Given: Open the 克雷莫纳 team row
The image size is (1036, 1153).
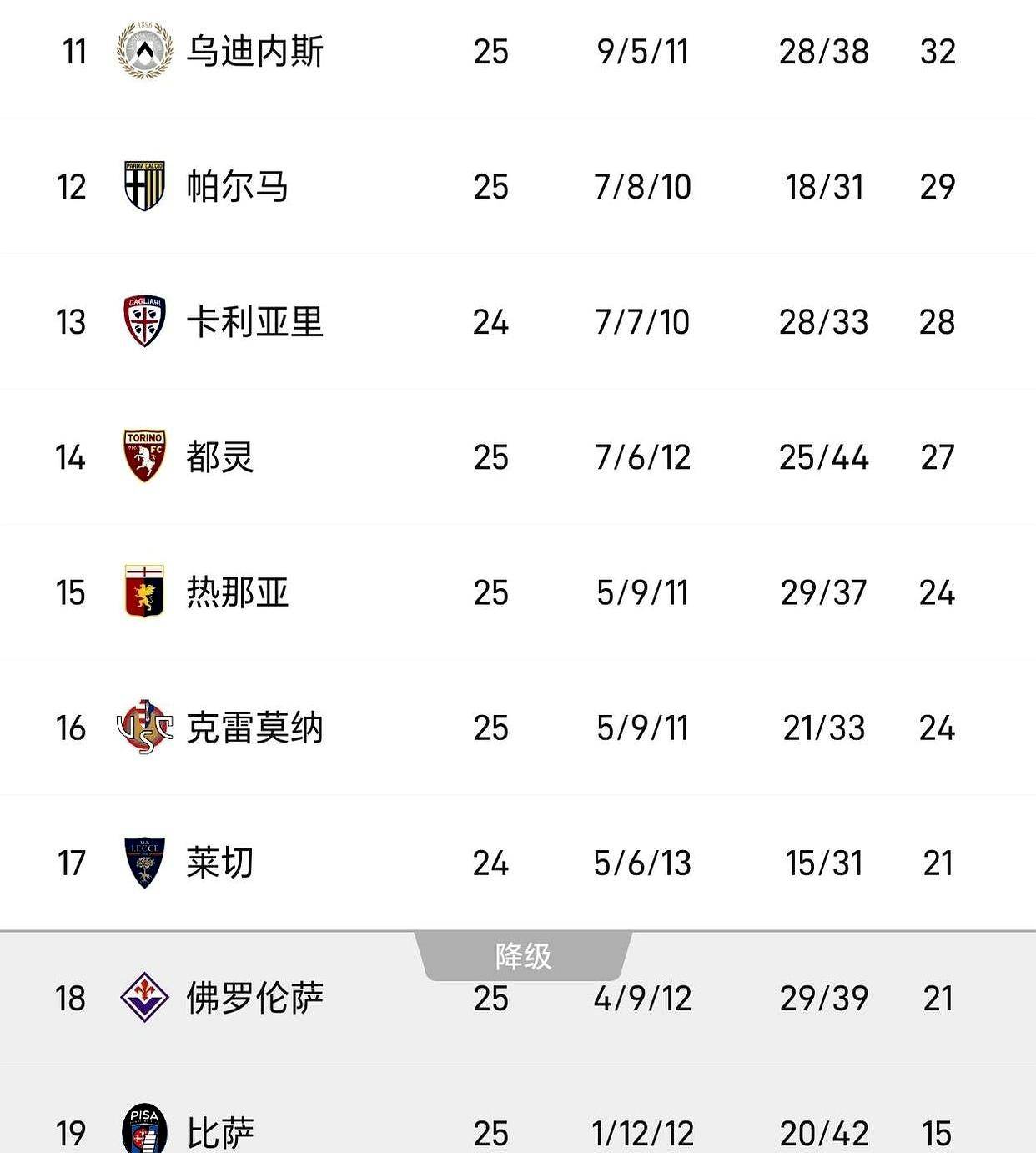Looking at the screenshot, I should pyautogui.click(x=254, y=728).
